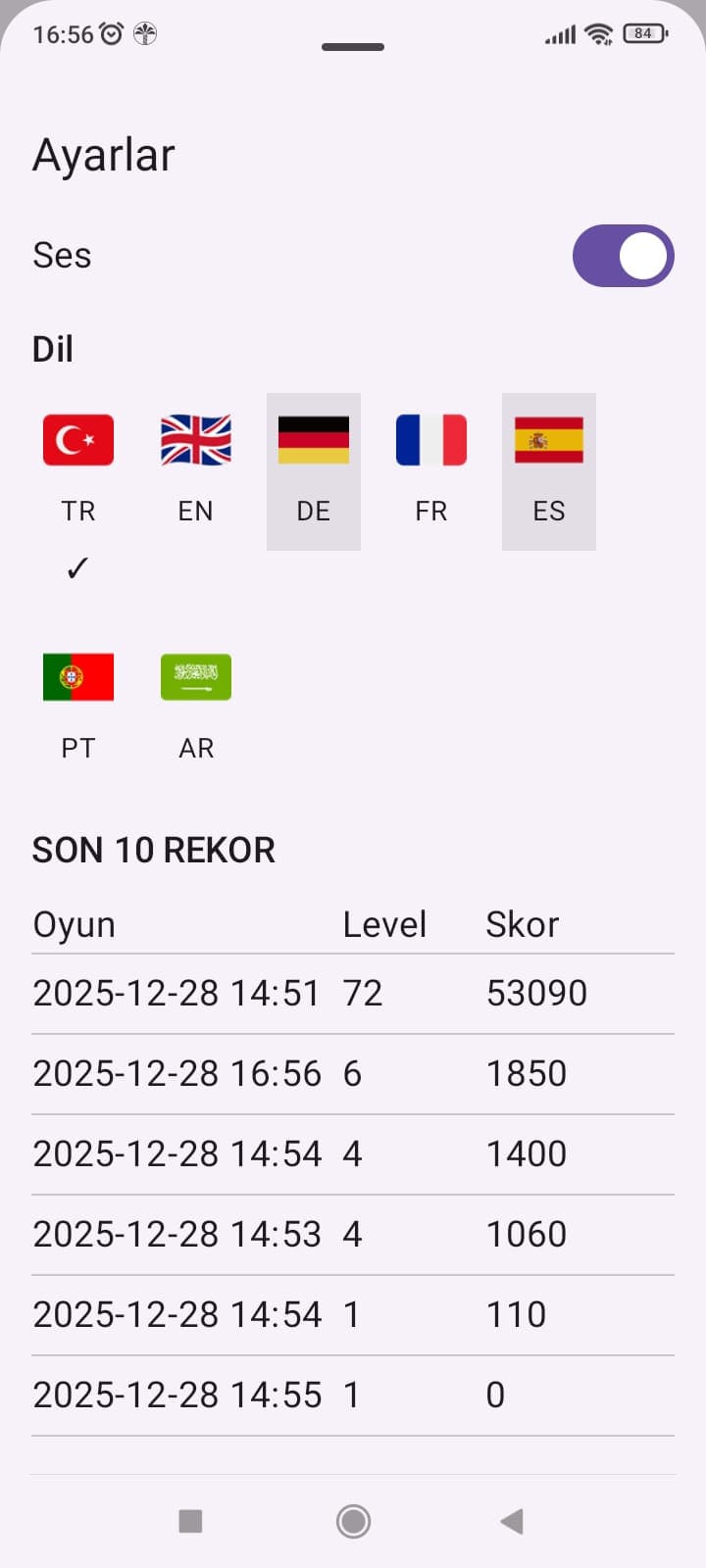Screen dimensions: 706x1568
Task: Select the record row with score 53090
Action: (x=353, y=993)
